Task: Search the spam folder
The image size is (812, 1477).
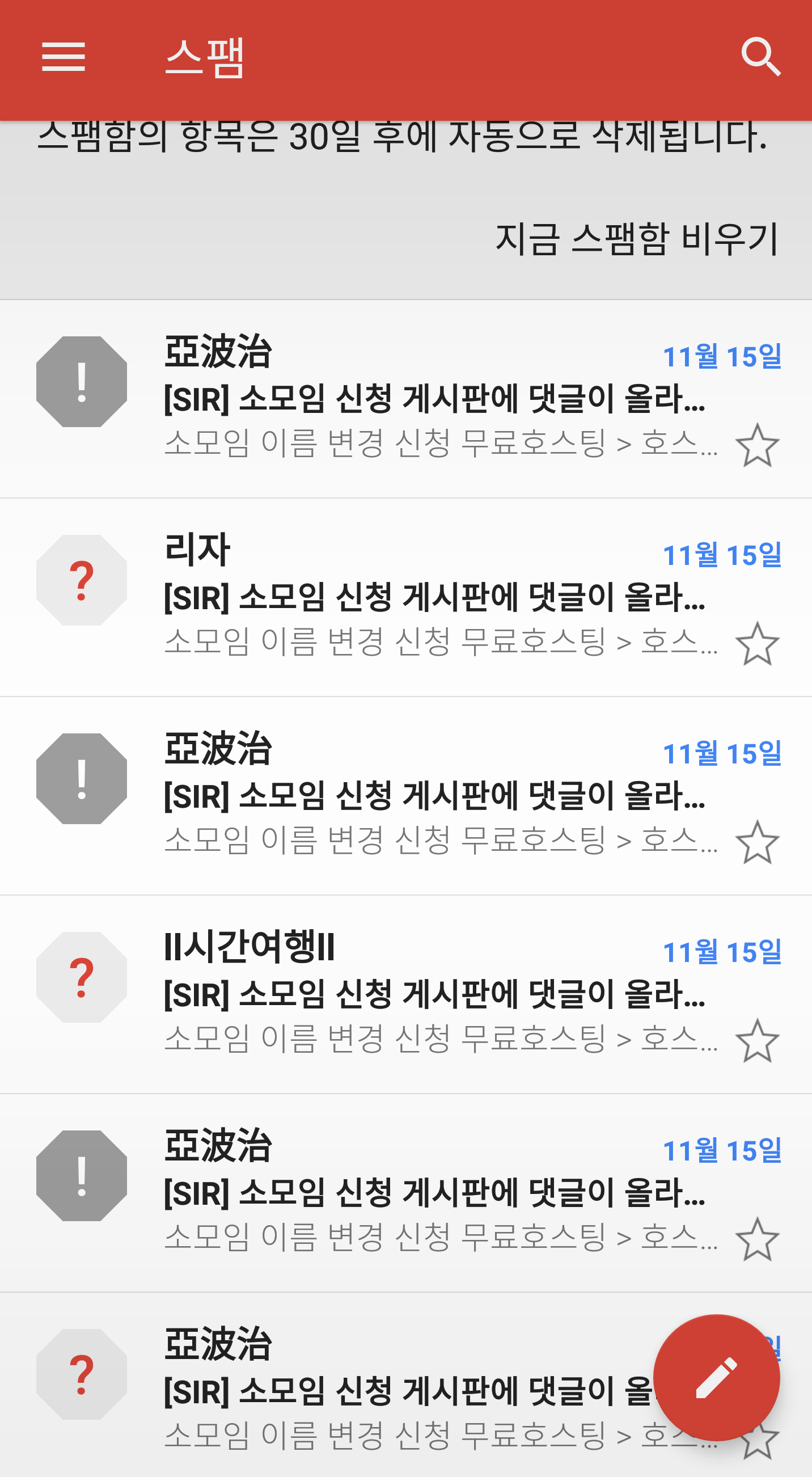Action: [760, 57]
